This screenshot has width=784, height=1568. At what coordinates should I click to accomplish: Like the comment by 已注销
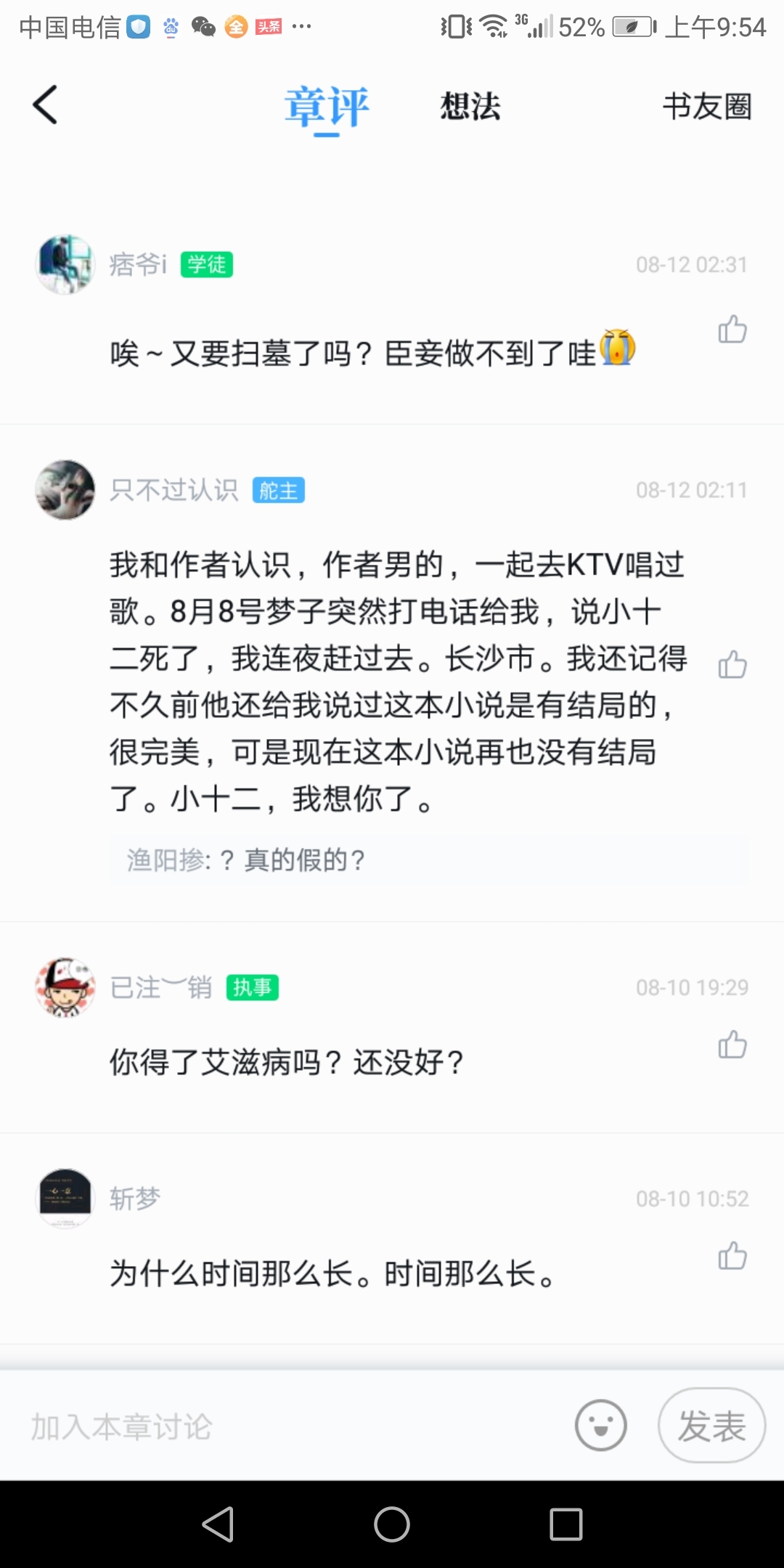tap(732, 1045)
